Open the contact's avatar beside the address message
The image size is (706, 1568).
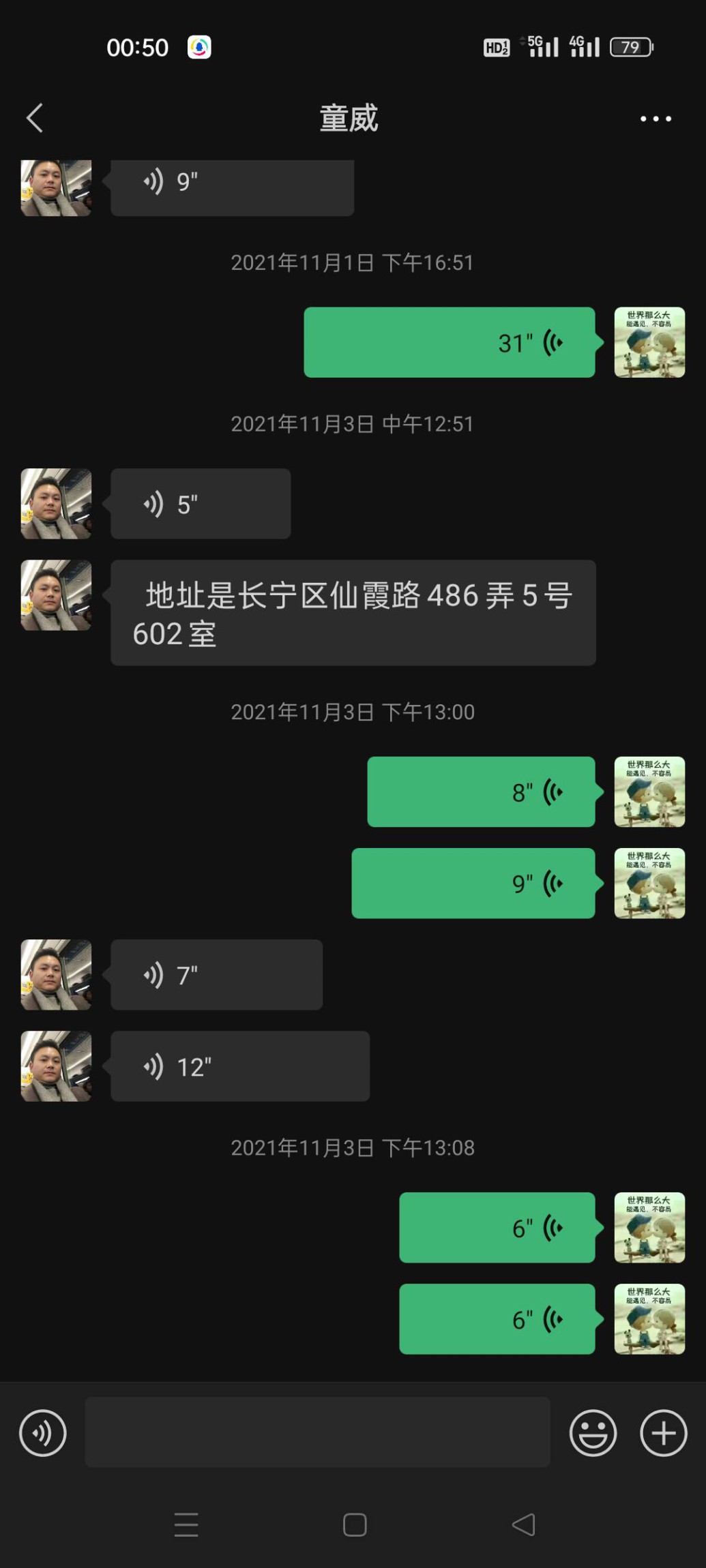point(56,595)
